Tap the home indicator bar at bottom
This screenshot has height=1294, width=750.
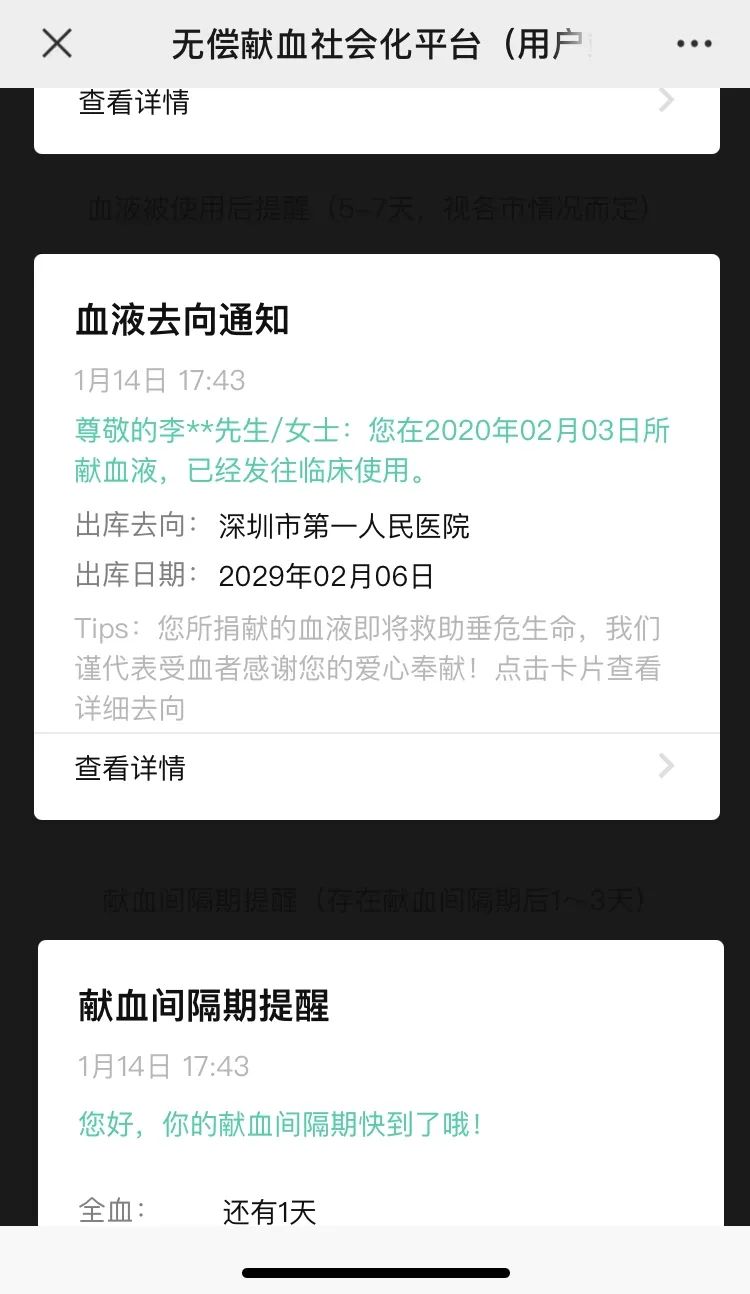pyautogui.click(x=375, y=1274)
